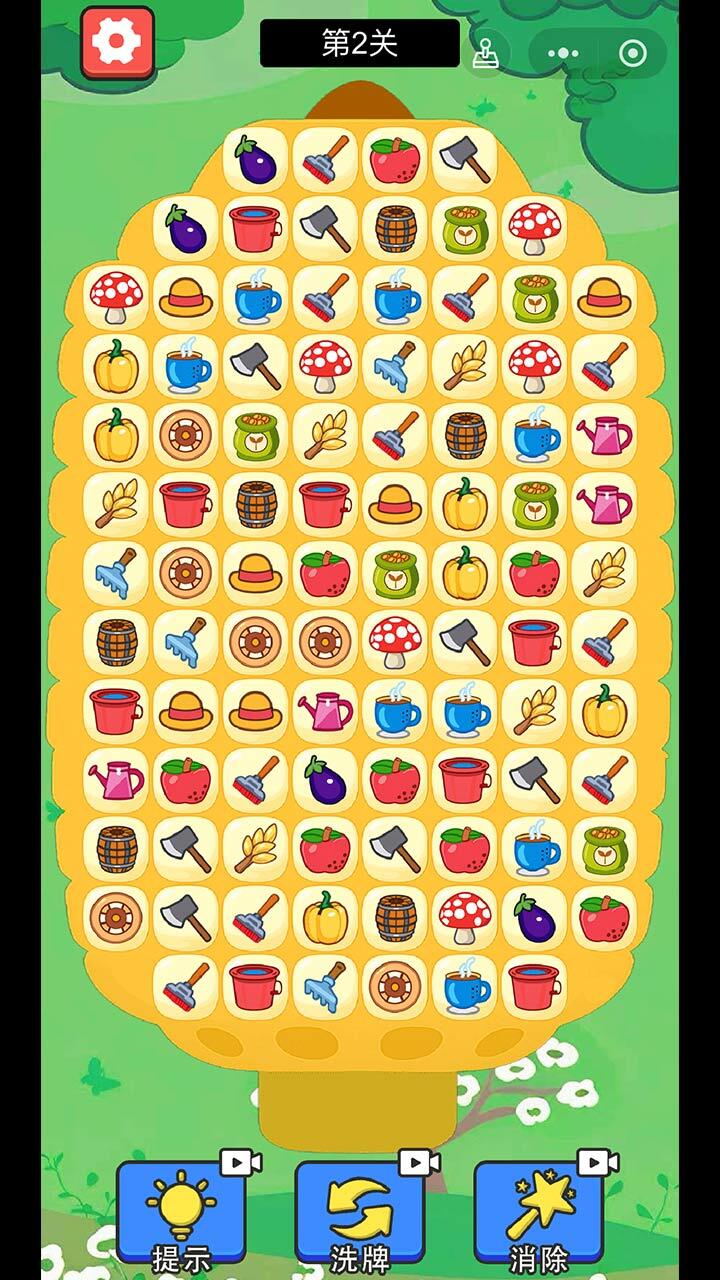Open the mini program more menu
720x1280 pixels.
coord(563,53)
